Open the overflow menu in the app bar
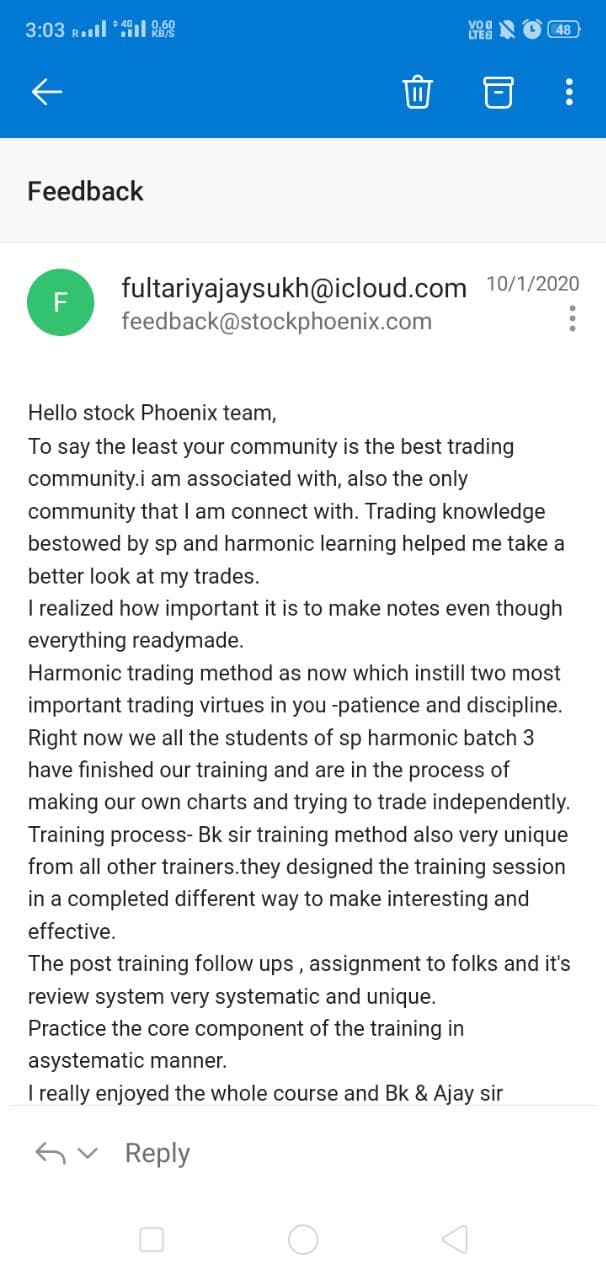 pos(569,93)
